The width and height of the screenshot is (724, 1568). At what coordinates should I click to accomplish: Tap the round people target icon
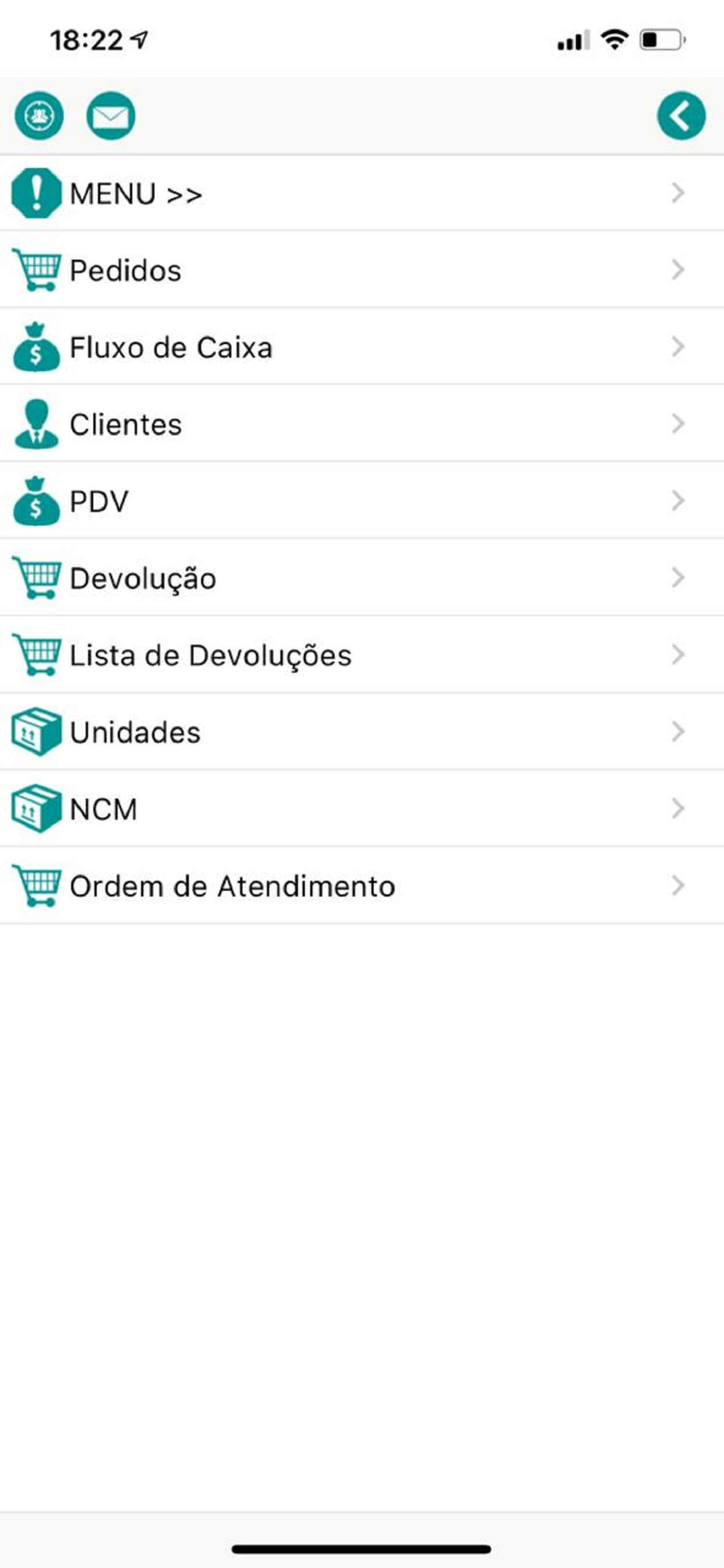click(39, 116)
